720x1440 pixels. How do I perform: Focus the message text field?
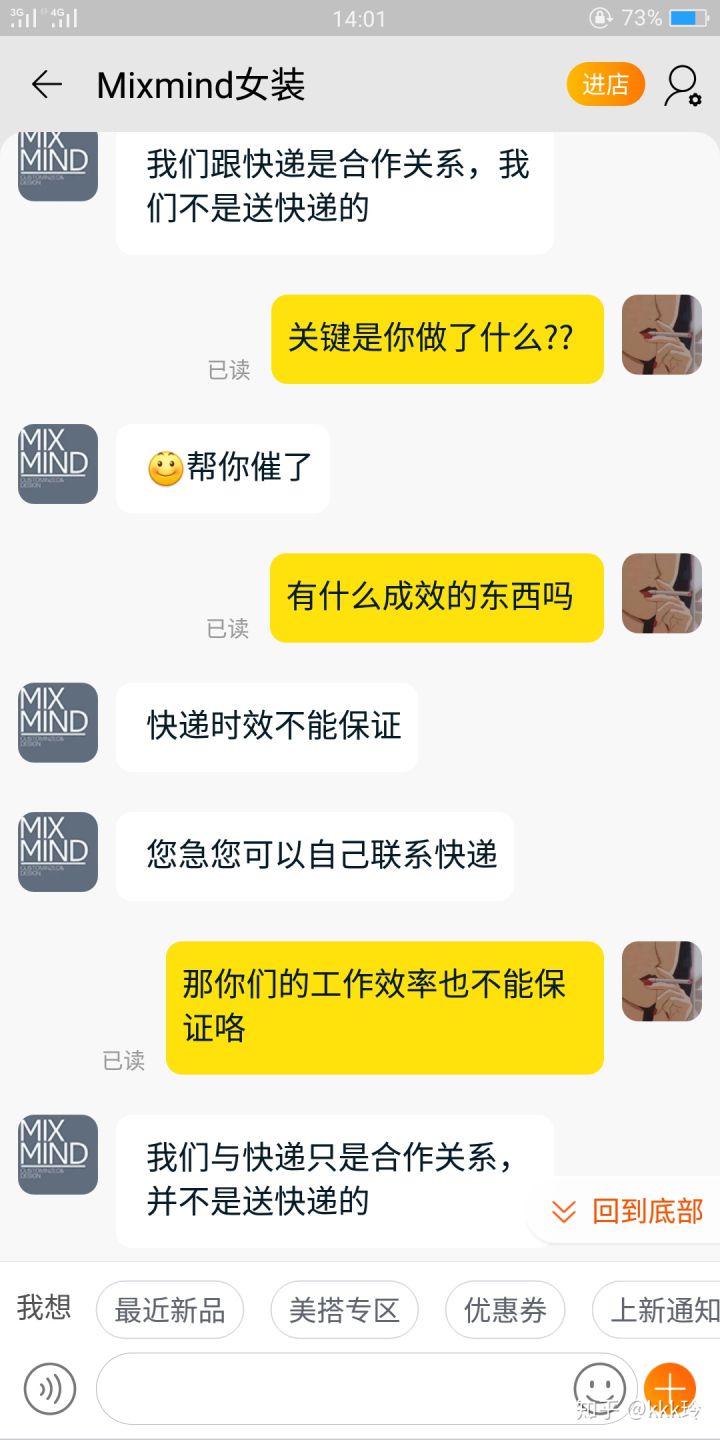[330, 1388]
